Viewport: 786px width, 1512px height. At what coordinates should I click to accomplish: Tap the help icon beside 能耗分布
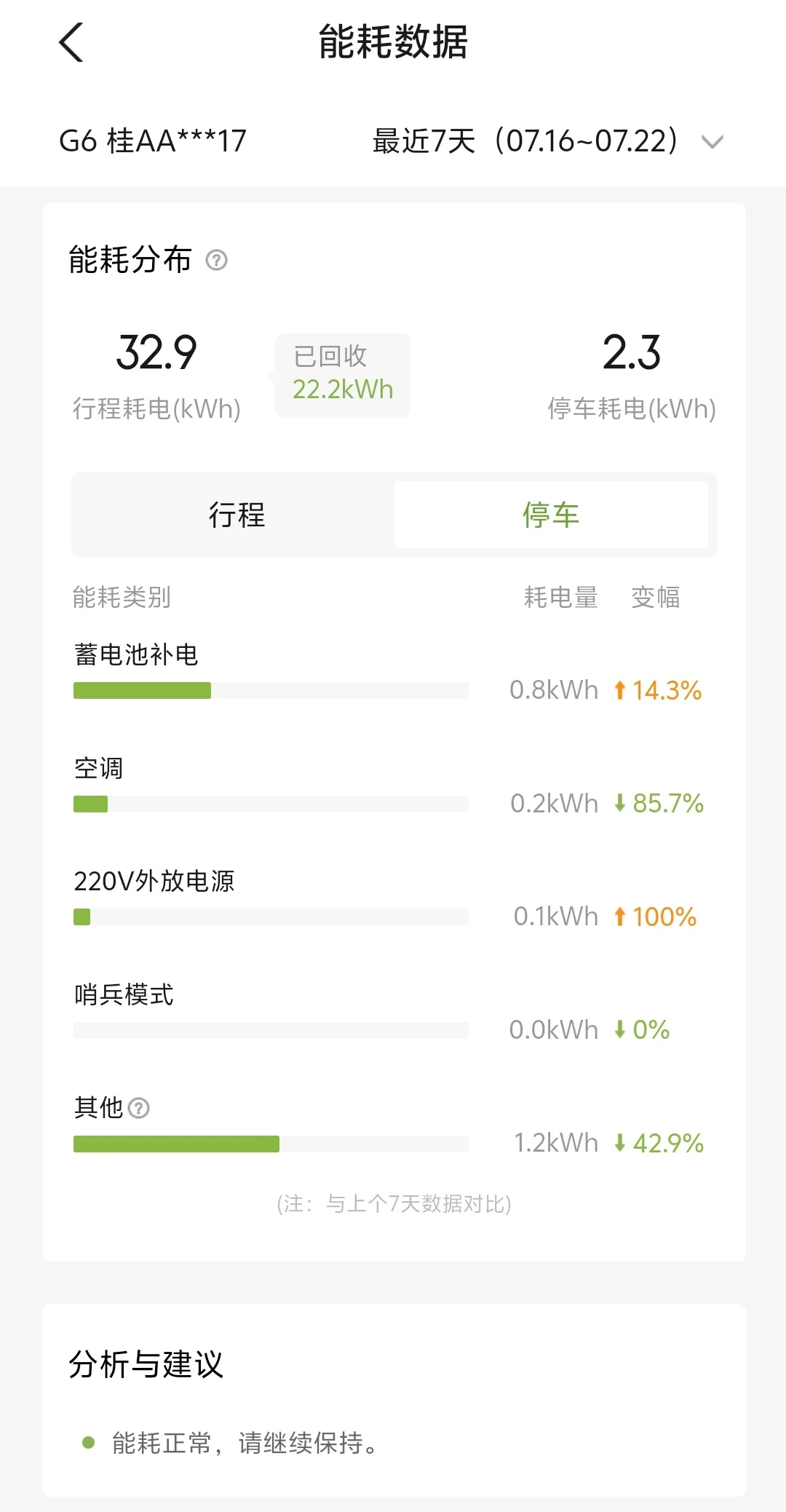click(217, 260)
